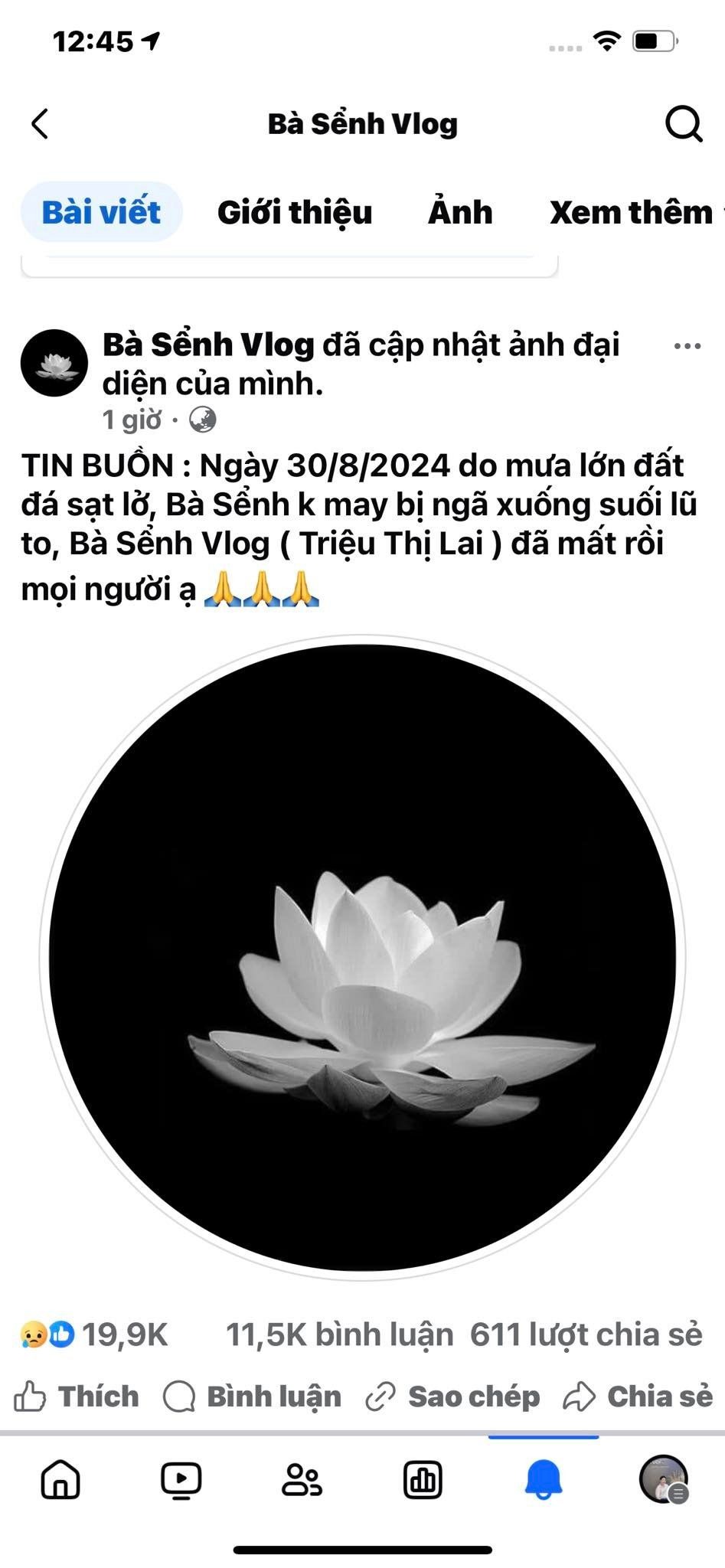Open Bà Sểnh Vlog's small profile picture
This screenshot has width=725, height=1568.
tap(54, 363)
